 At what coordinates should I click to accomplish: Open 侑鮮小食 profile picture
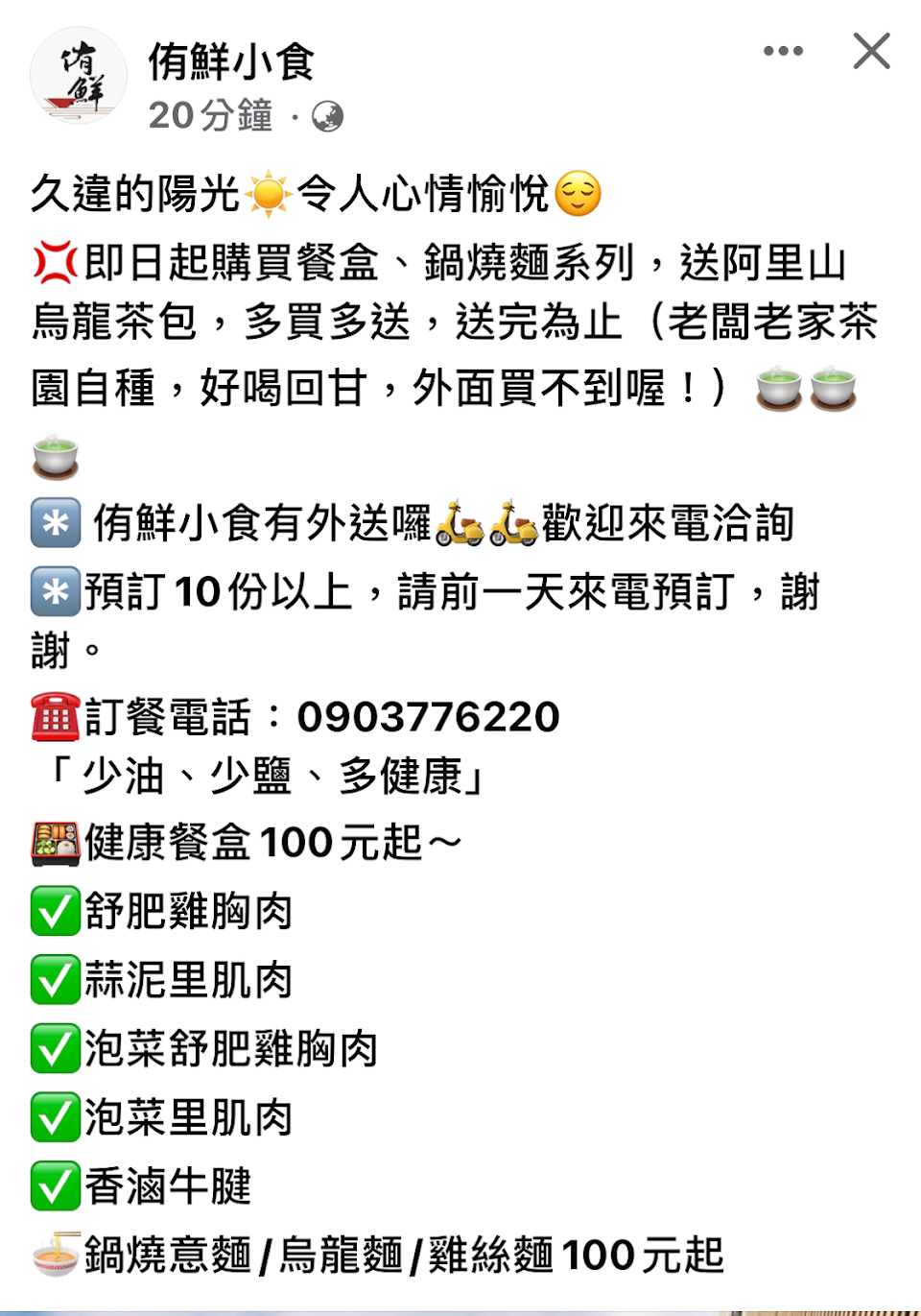pos(79,76)
